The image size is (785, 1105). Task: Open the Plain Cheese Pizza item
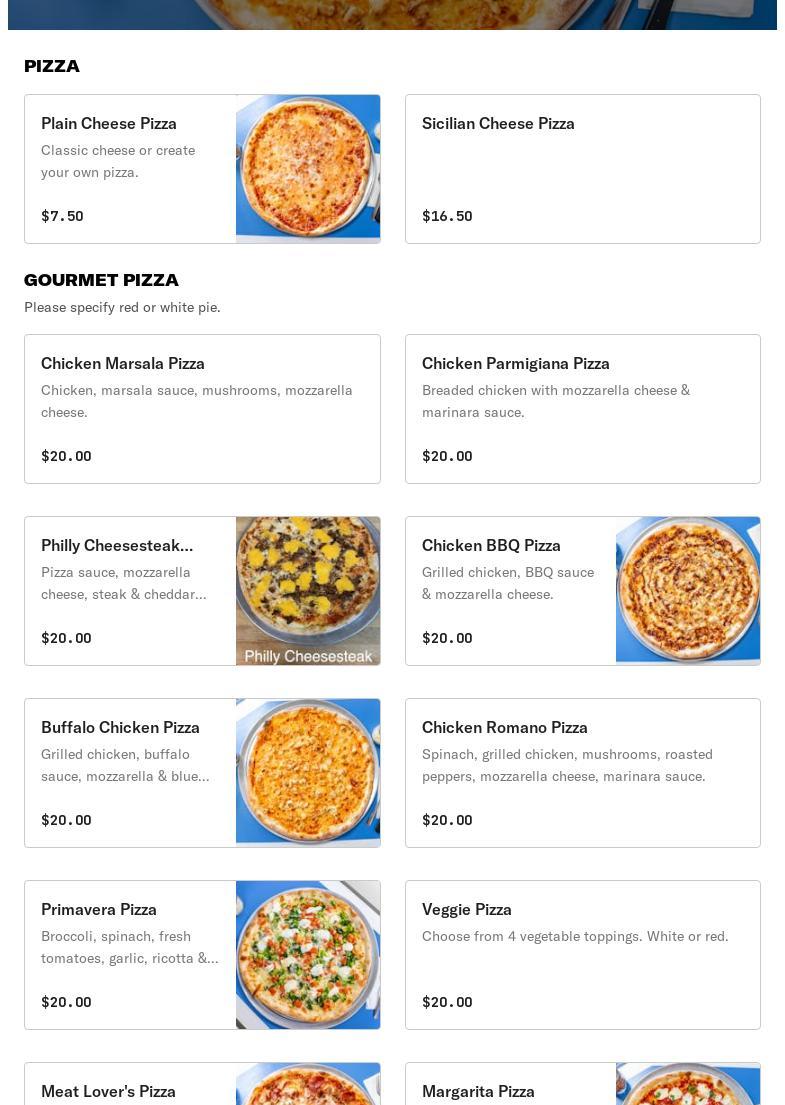pos(202,169)
